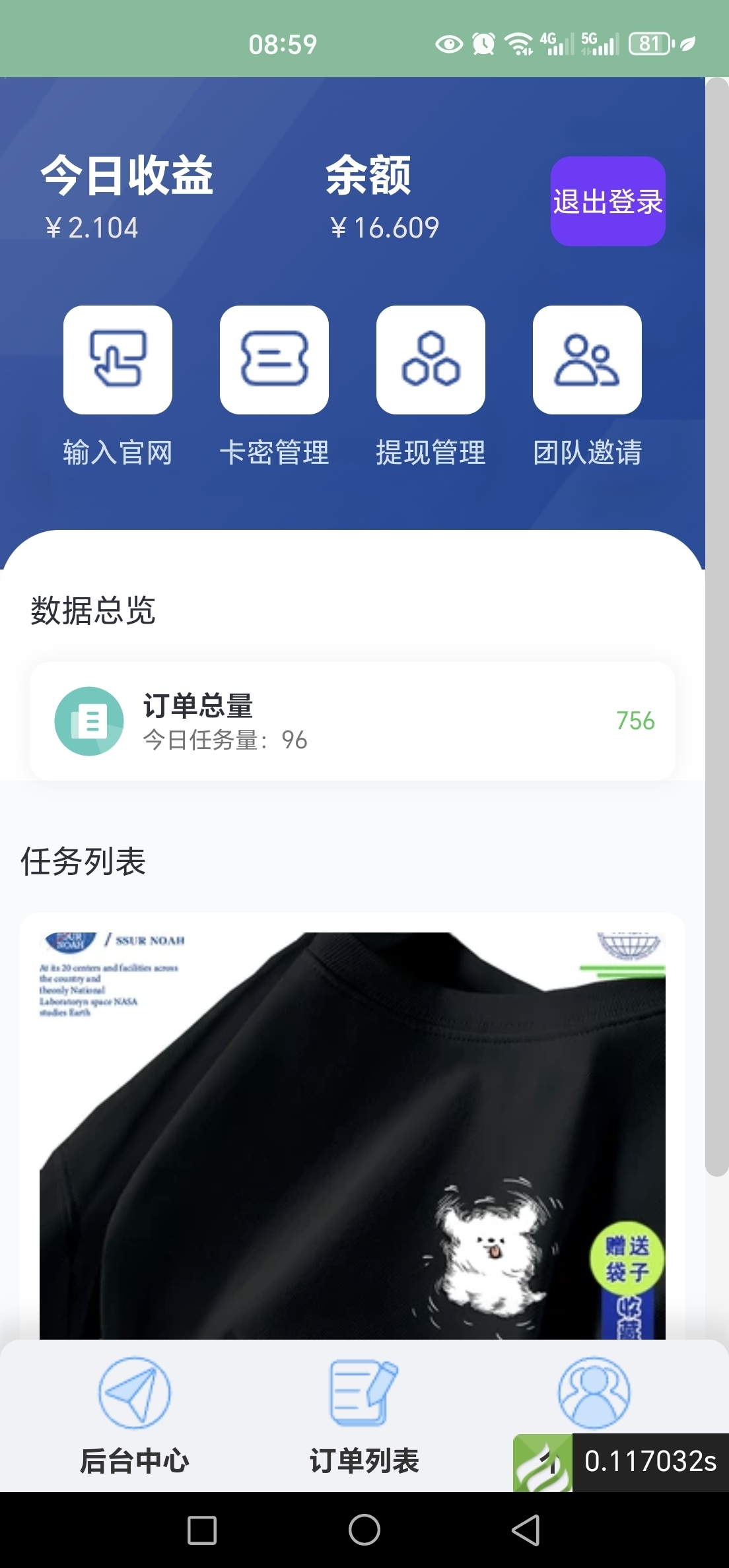Tap the 退出登录 logout button
The image size is (729, 1568).
[607, 201]
